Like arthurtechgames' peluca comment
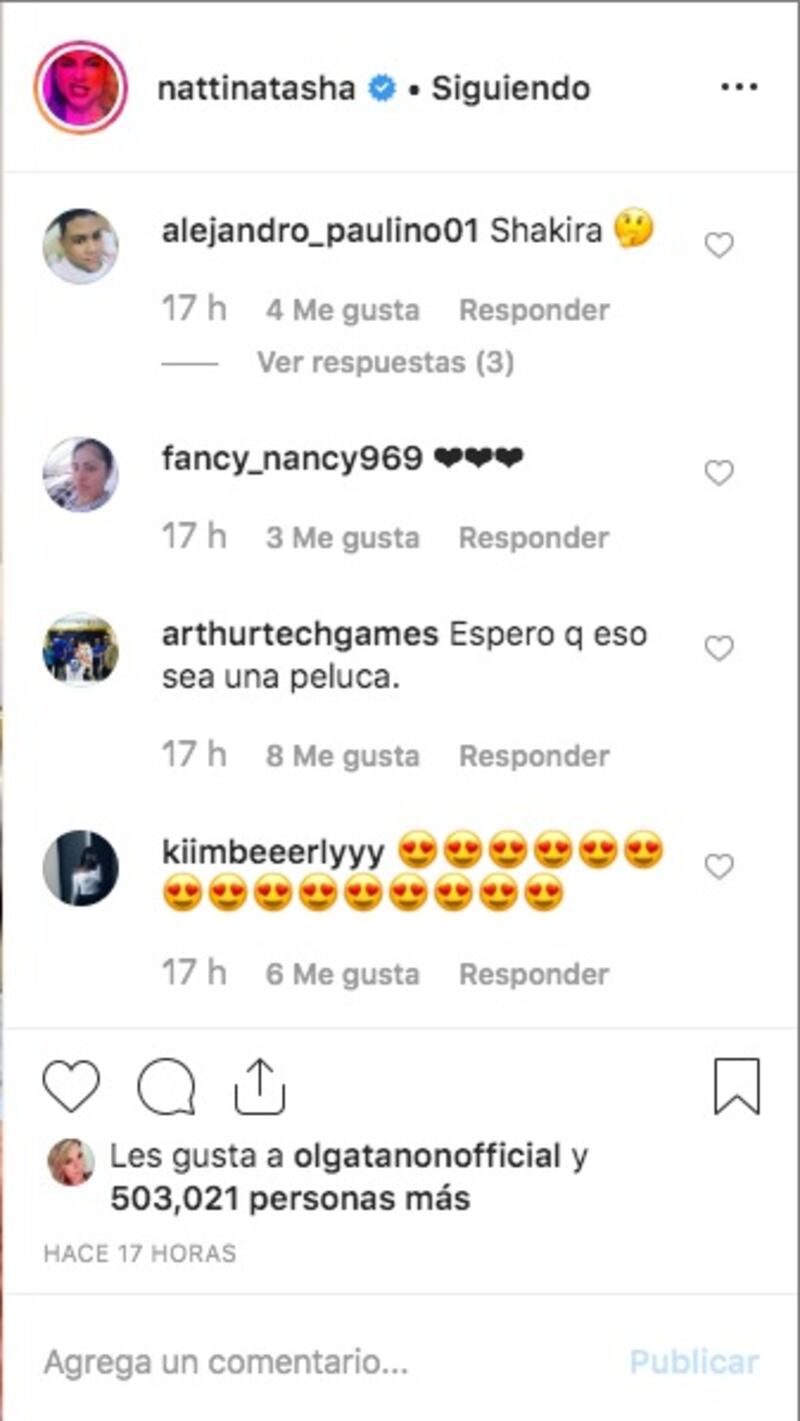 (719, 649)
